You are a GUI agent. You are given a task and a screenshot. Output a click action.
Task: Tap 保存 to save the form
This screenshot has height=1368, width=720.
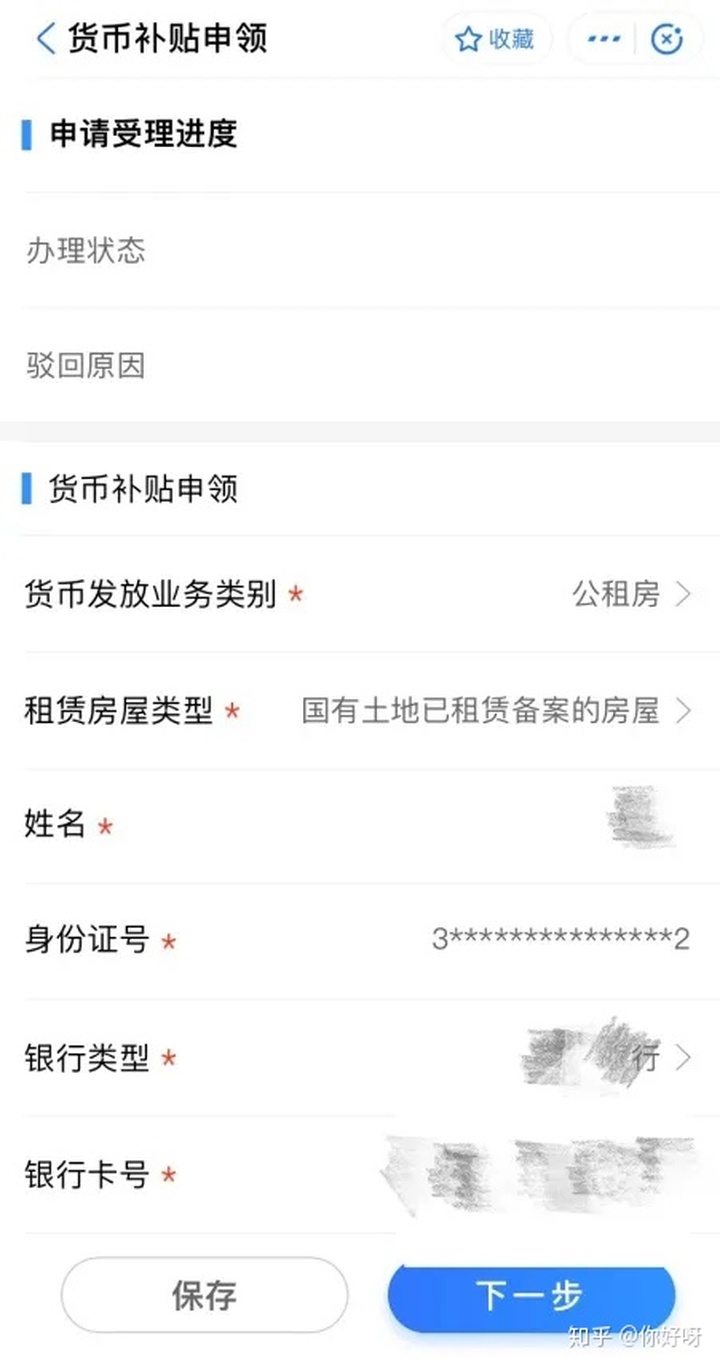(x=204, y=1296)
